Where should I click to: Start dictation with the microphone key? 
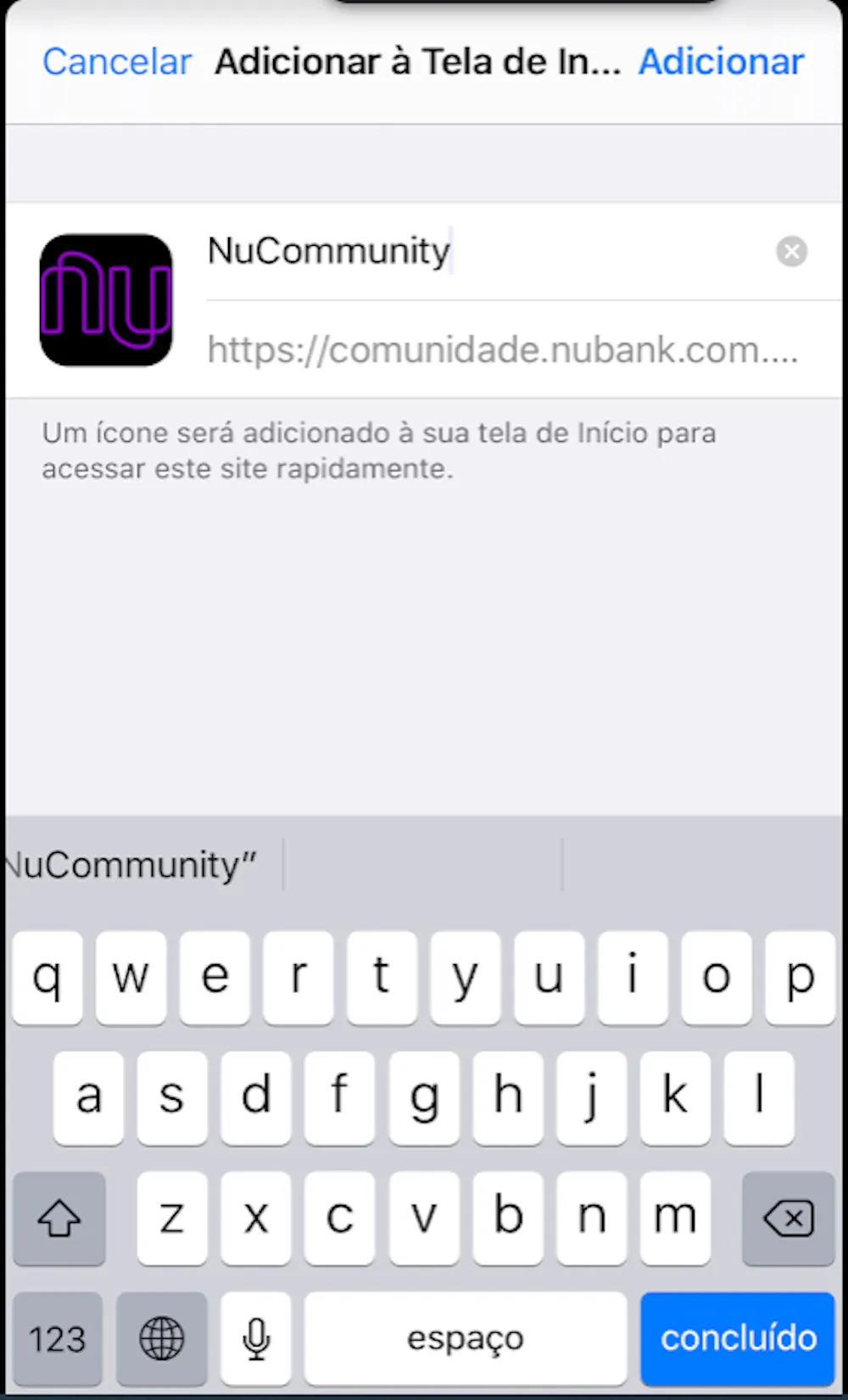(x=255, y=1338)
